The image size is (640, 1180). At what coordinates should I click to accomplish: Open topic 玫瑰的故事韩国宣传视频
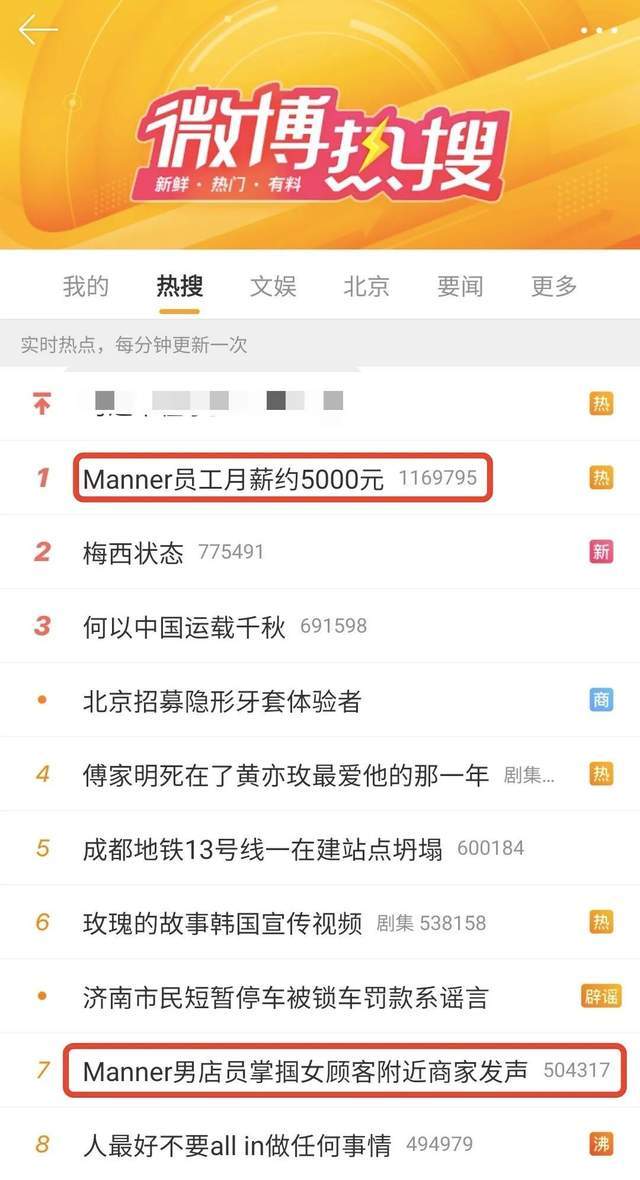point(222,923)
